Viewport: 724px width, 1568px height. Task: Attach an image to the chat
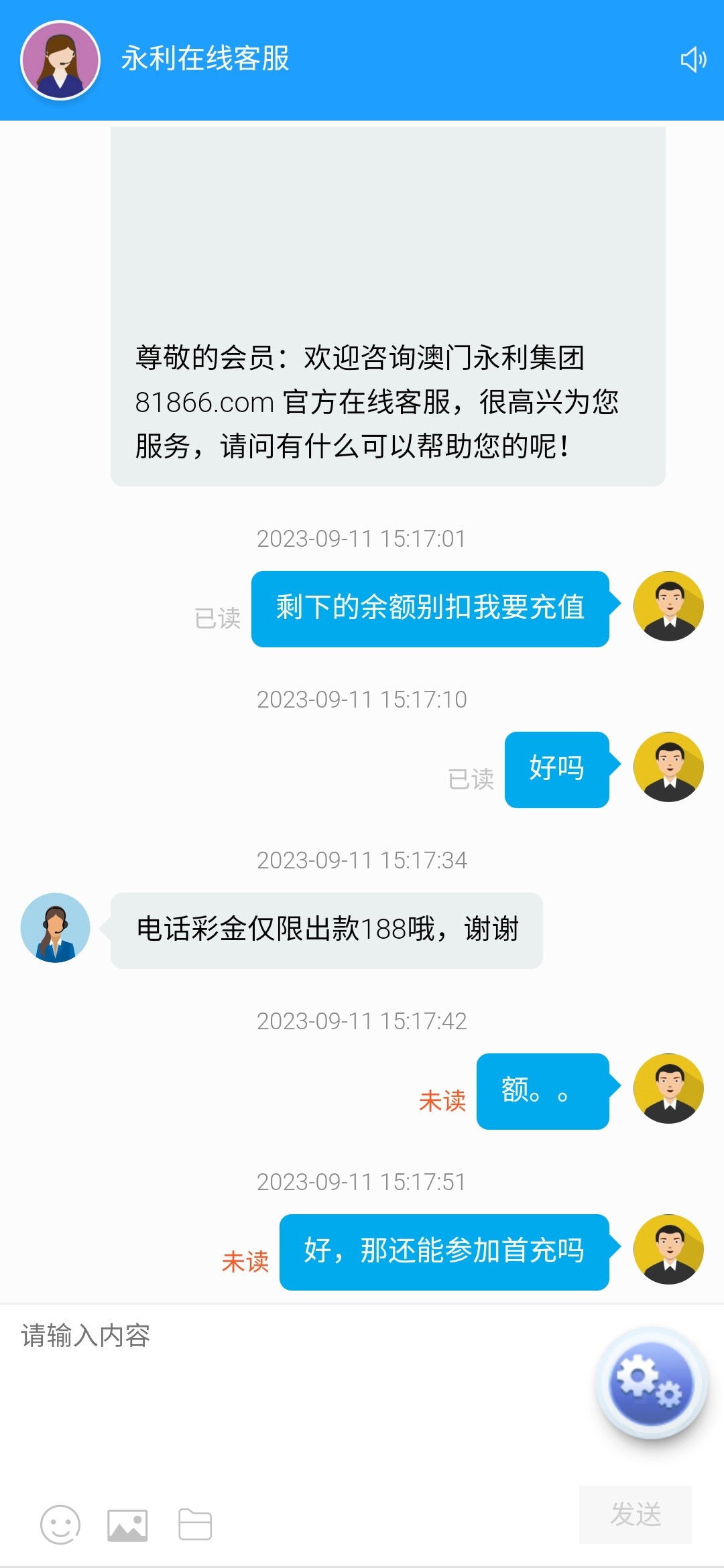click(127, 1525)
